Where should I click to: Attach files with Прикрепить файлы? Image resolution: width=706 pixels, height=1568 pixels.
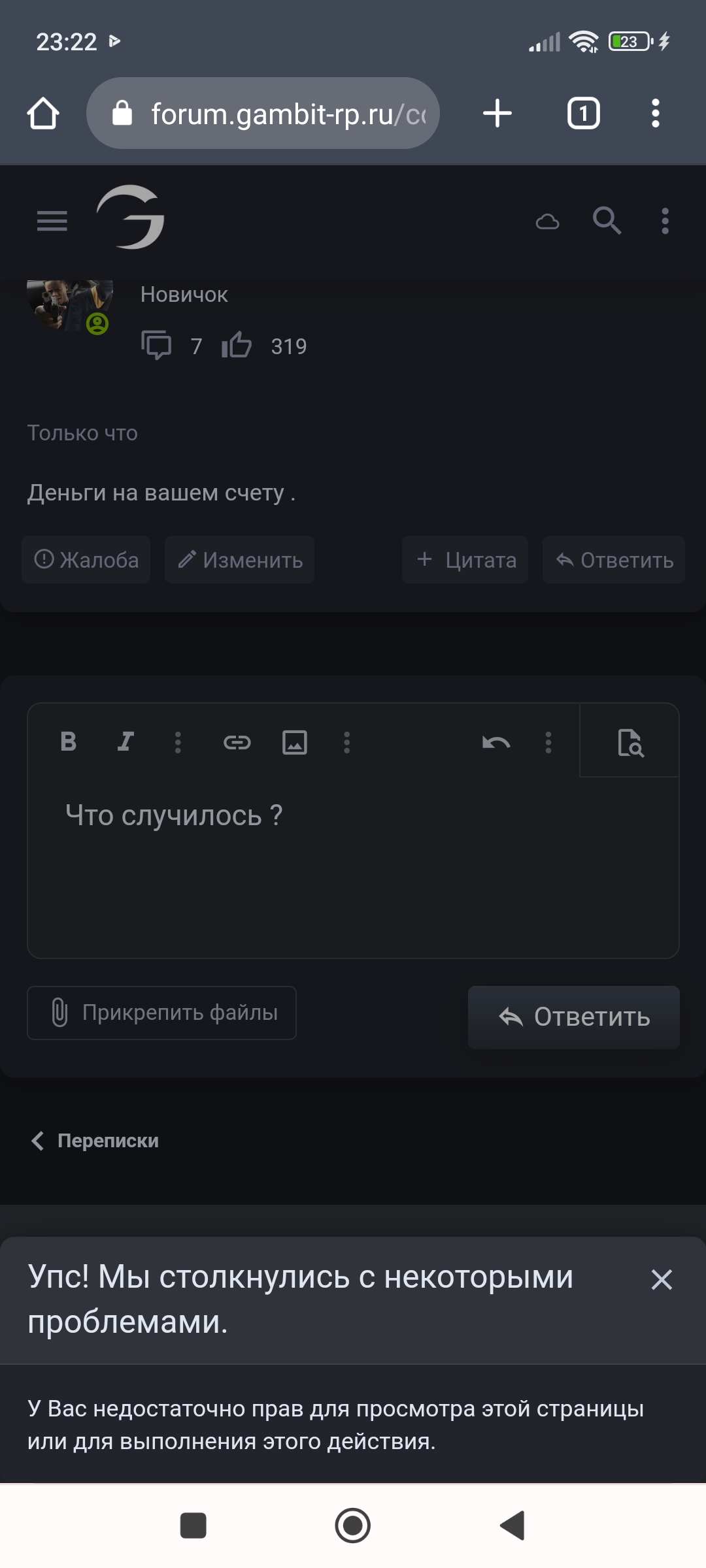coord(161,1013)
